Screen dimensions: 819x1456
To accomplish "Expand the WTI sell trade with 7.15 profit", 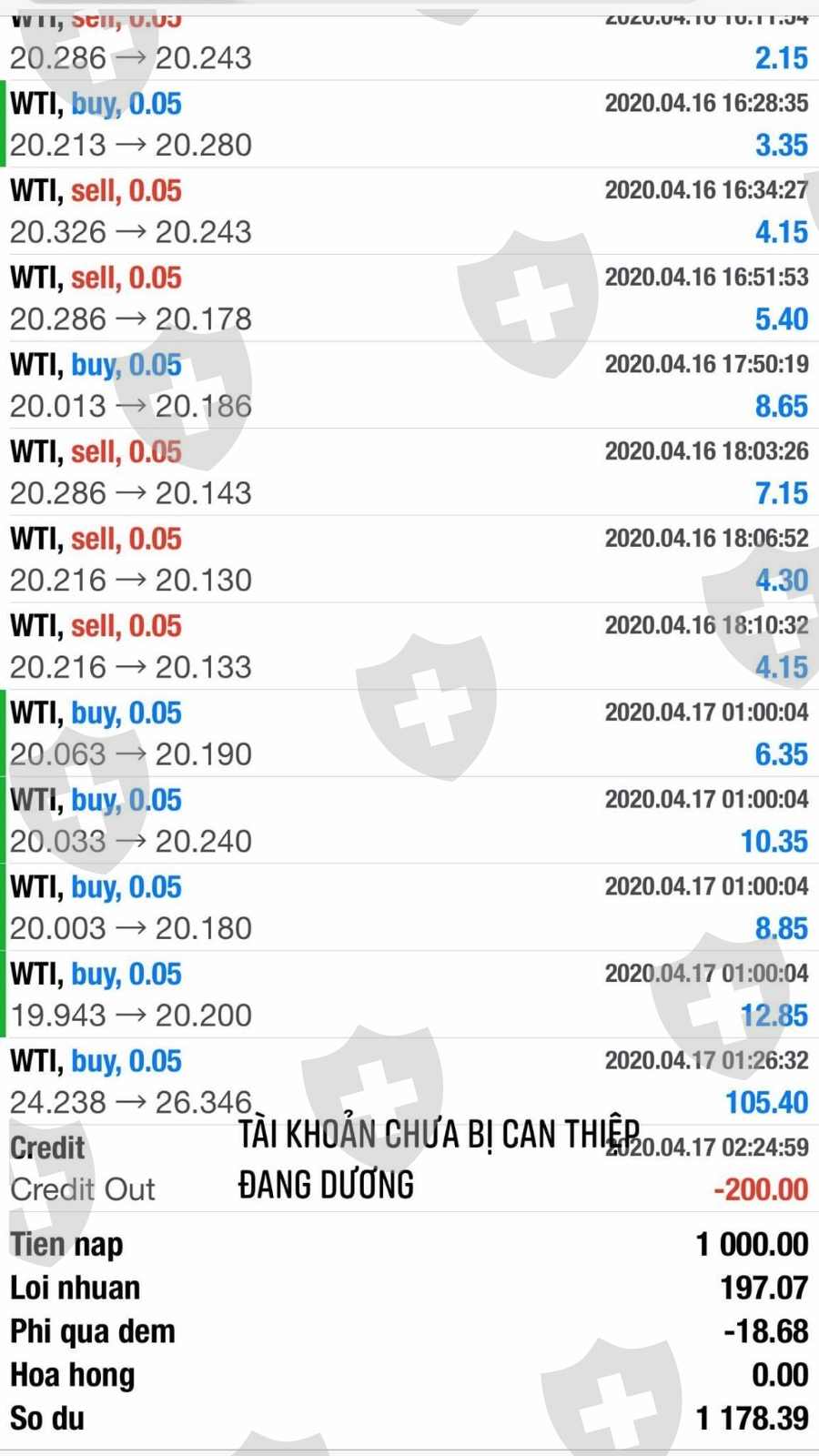I will (409, 472).
